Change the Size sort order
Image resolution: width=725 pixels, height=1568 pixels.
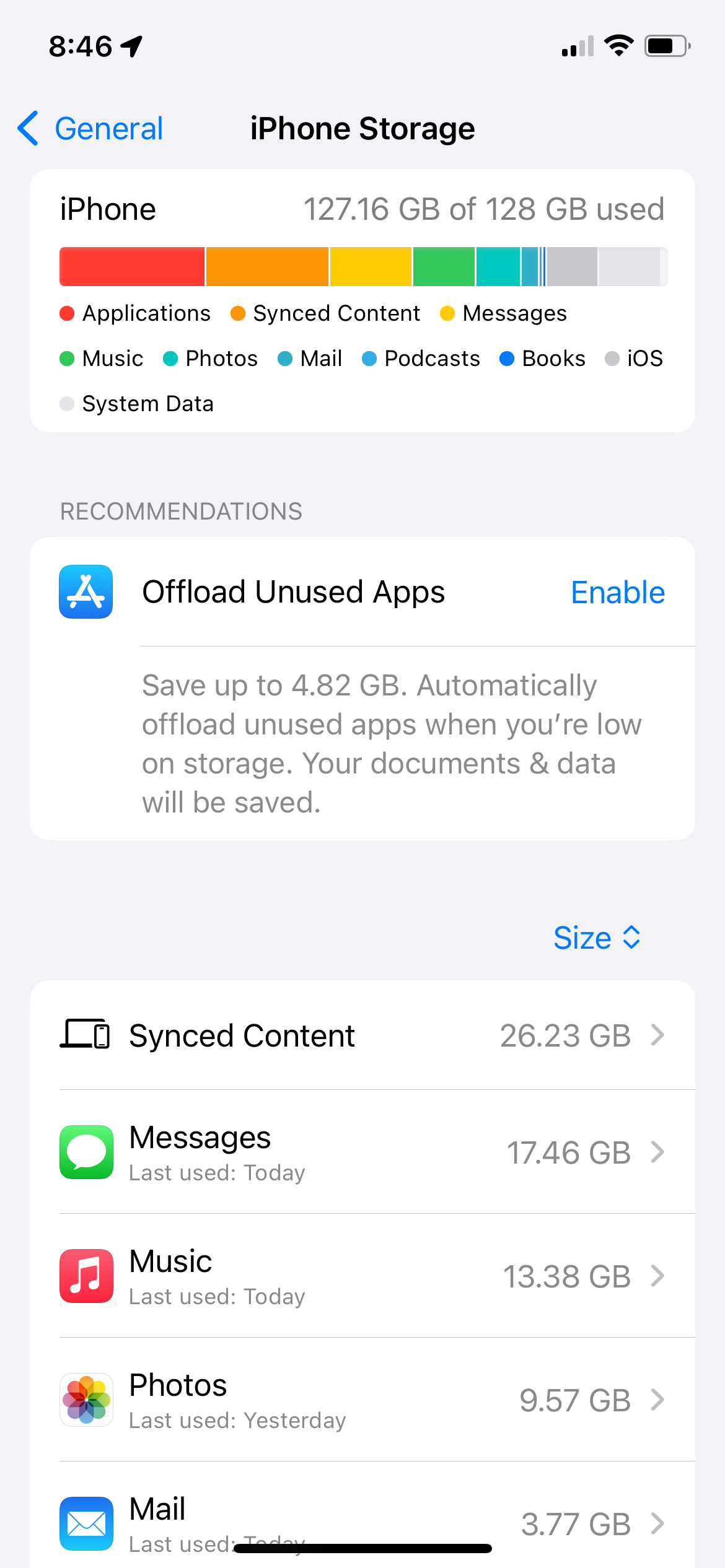point(596,938)
